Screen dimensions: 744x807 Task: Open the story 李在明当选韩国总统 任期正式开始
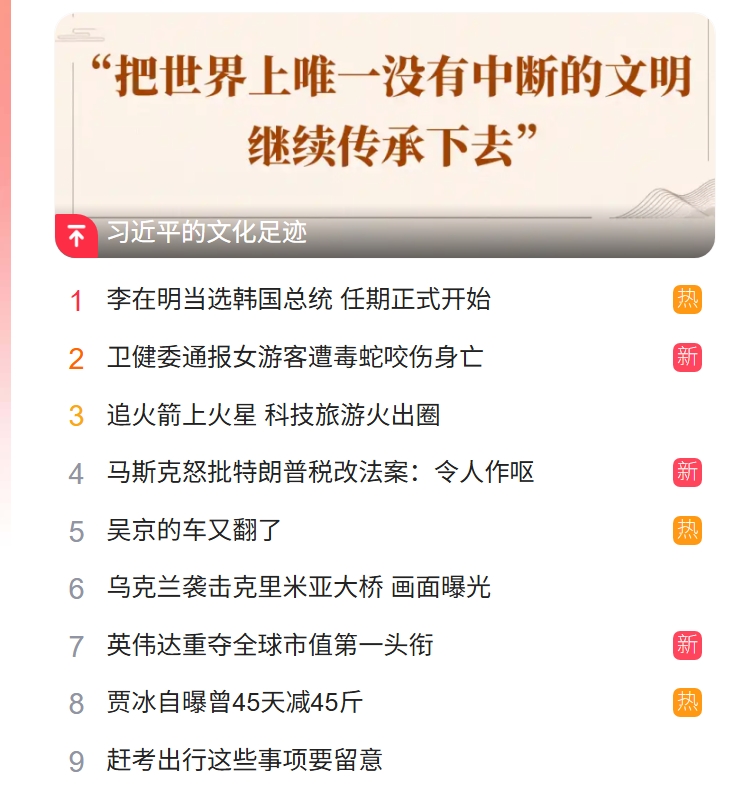click(x=298, y=299)
